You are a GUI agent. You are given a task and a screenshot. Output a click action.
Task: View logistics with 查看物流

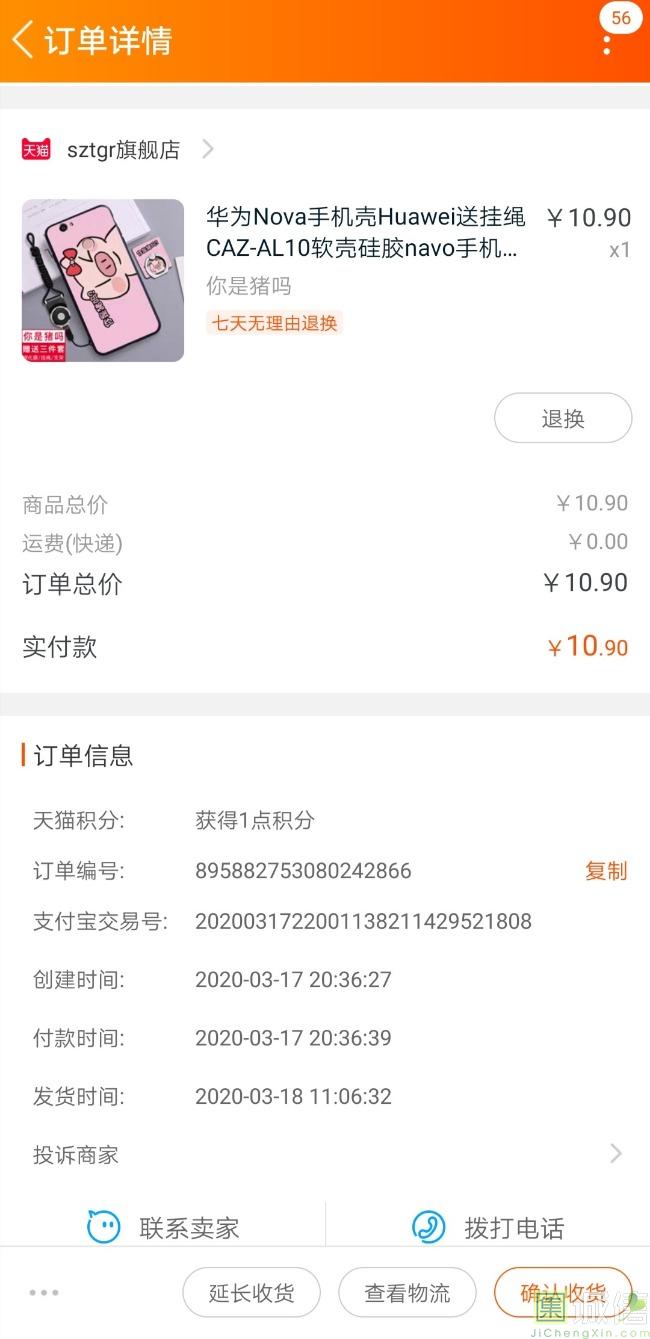coord(407,1293)
